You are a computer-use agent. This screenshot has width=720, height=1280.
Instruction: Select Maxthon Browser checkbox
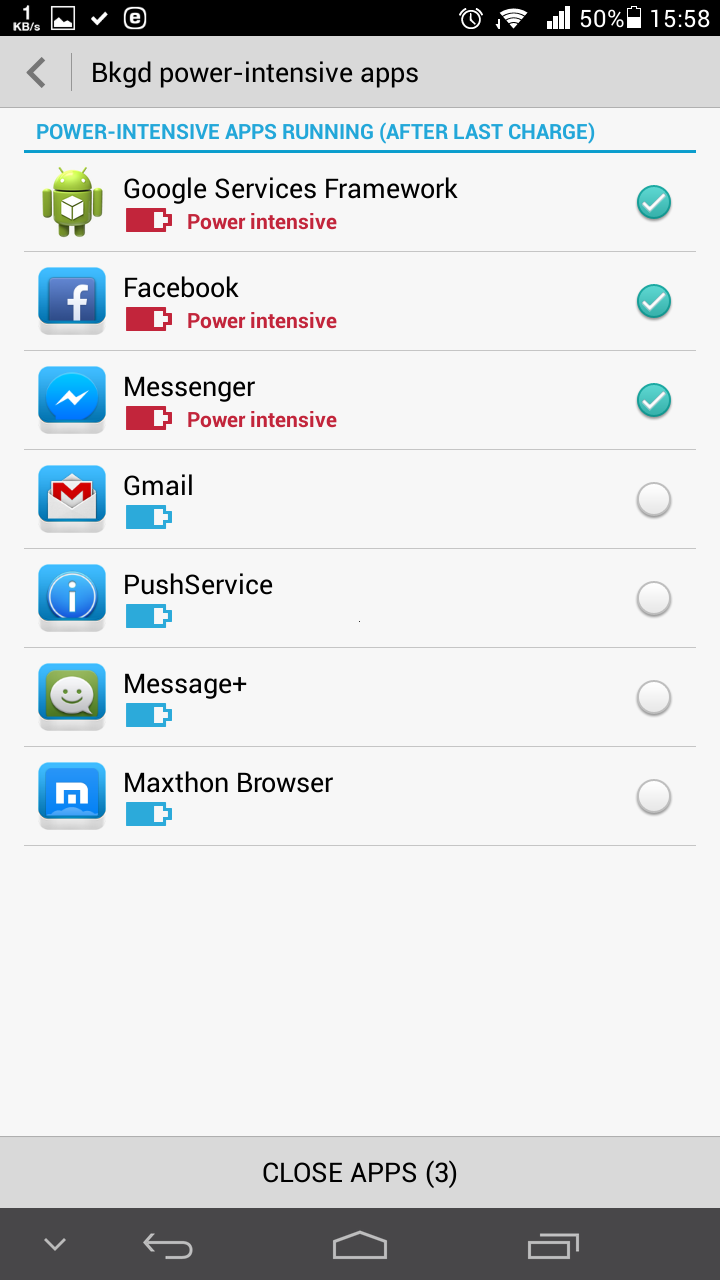(x=654, y=796)
